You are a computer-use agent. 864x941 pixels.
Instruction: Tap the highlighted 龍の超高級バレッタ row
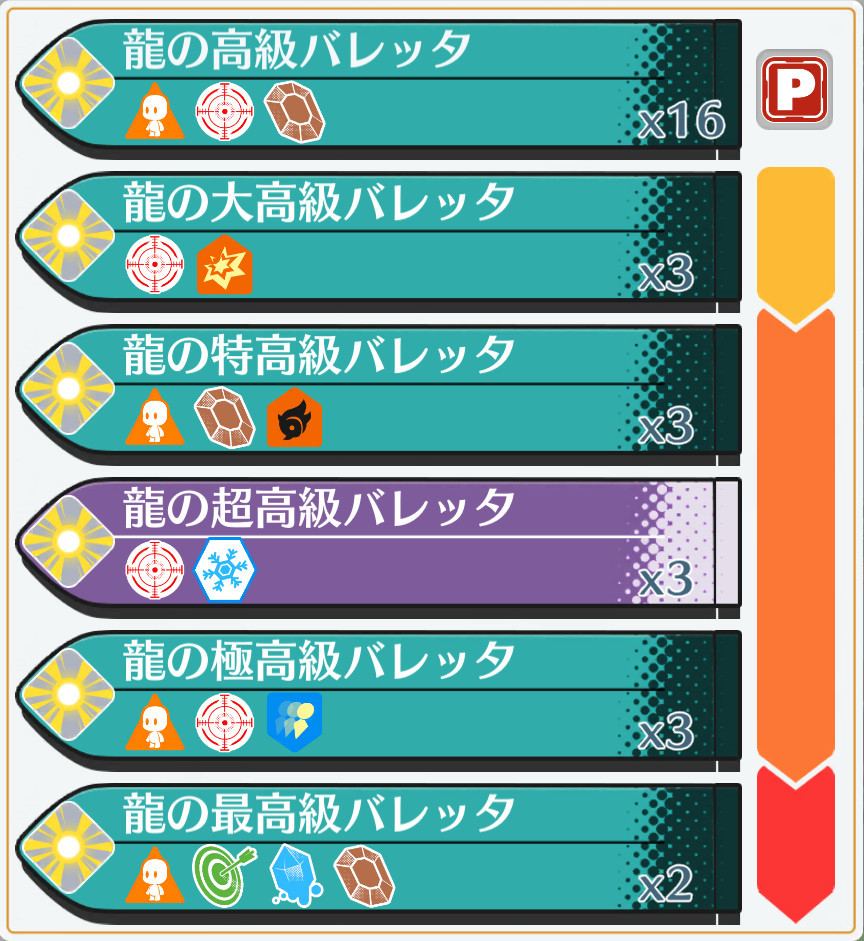pos(380,543)
